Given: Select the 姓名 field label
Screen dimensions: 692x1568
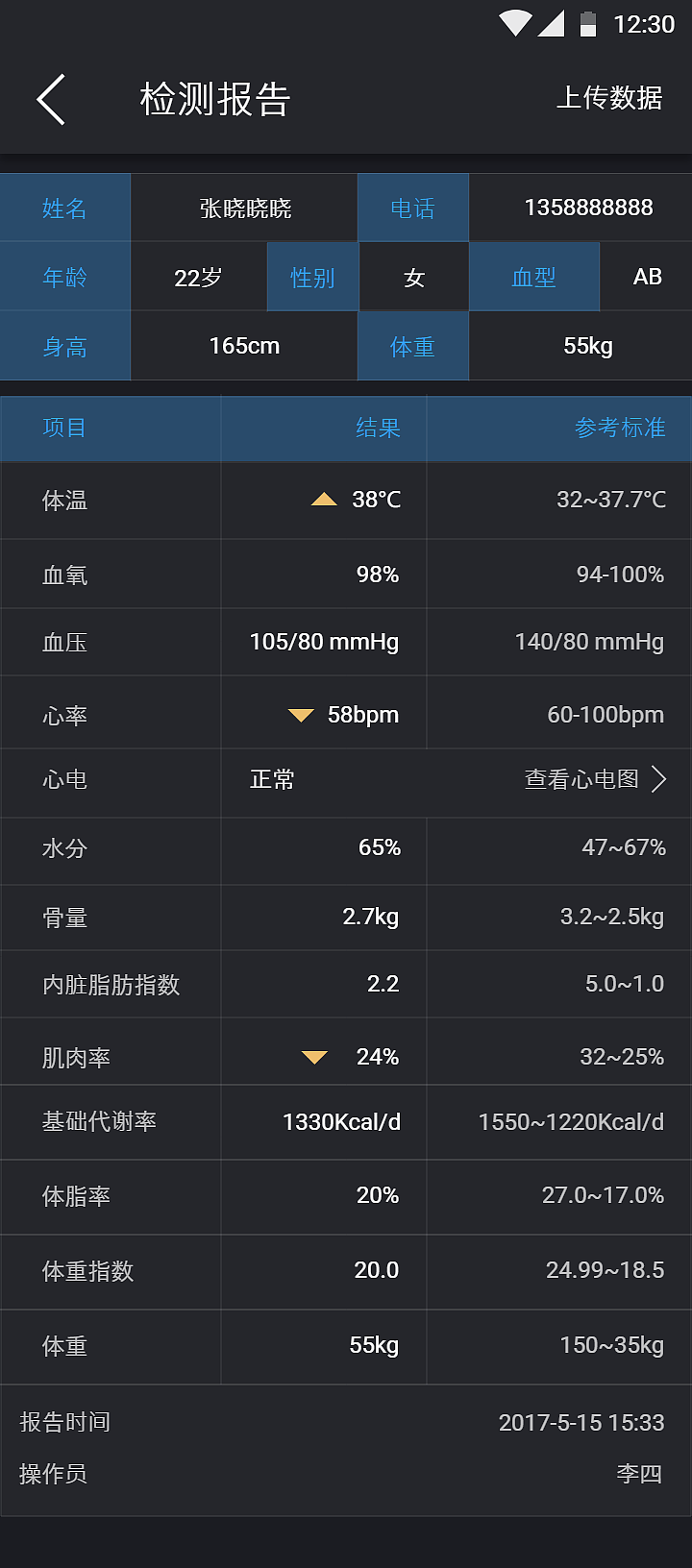Looking at the screenshot, I should (x=63, y=207).
